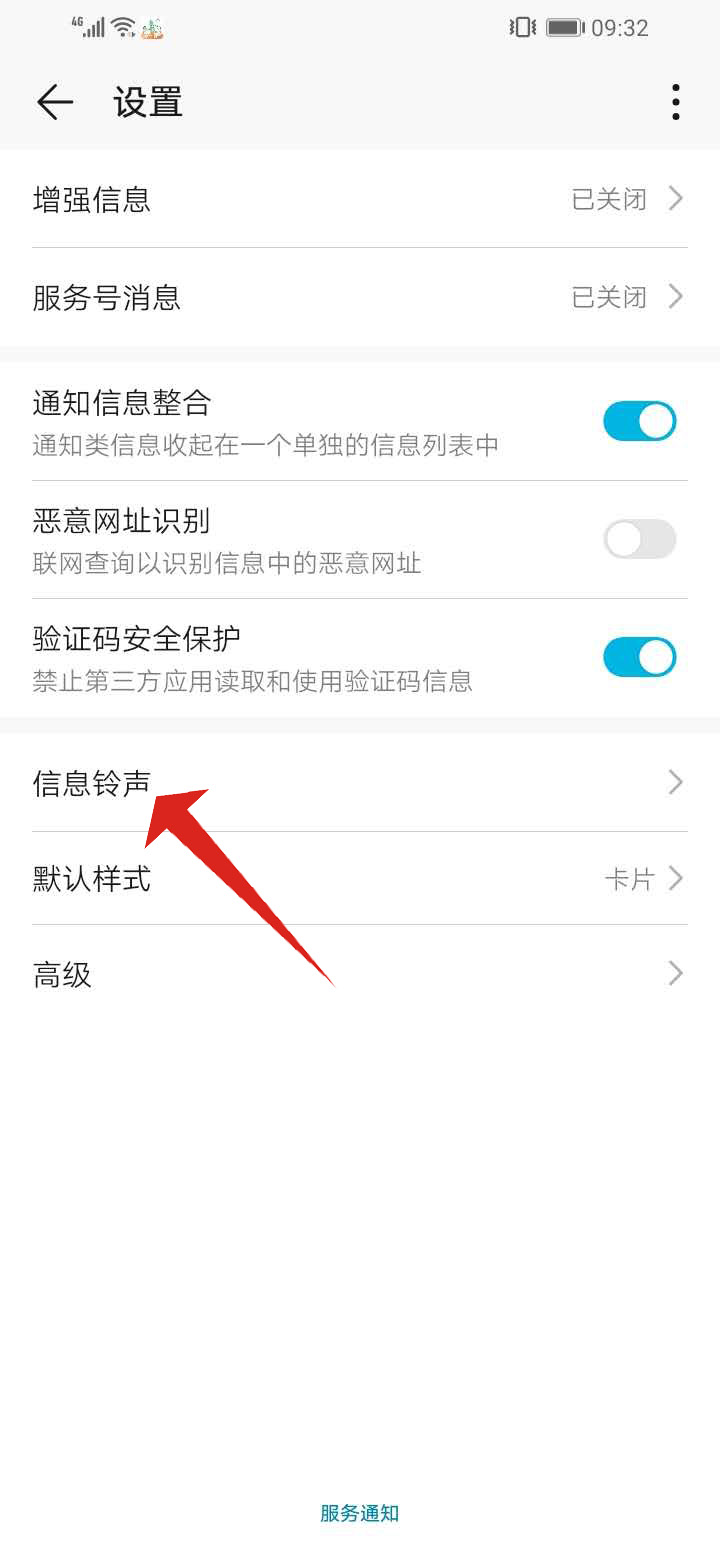Open 信息铃声 settings
The image size is (720, 1560).
[x=360, y=782]
